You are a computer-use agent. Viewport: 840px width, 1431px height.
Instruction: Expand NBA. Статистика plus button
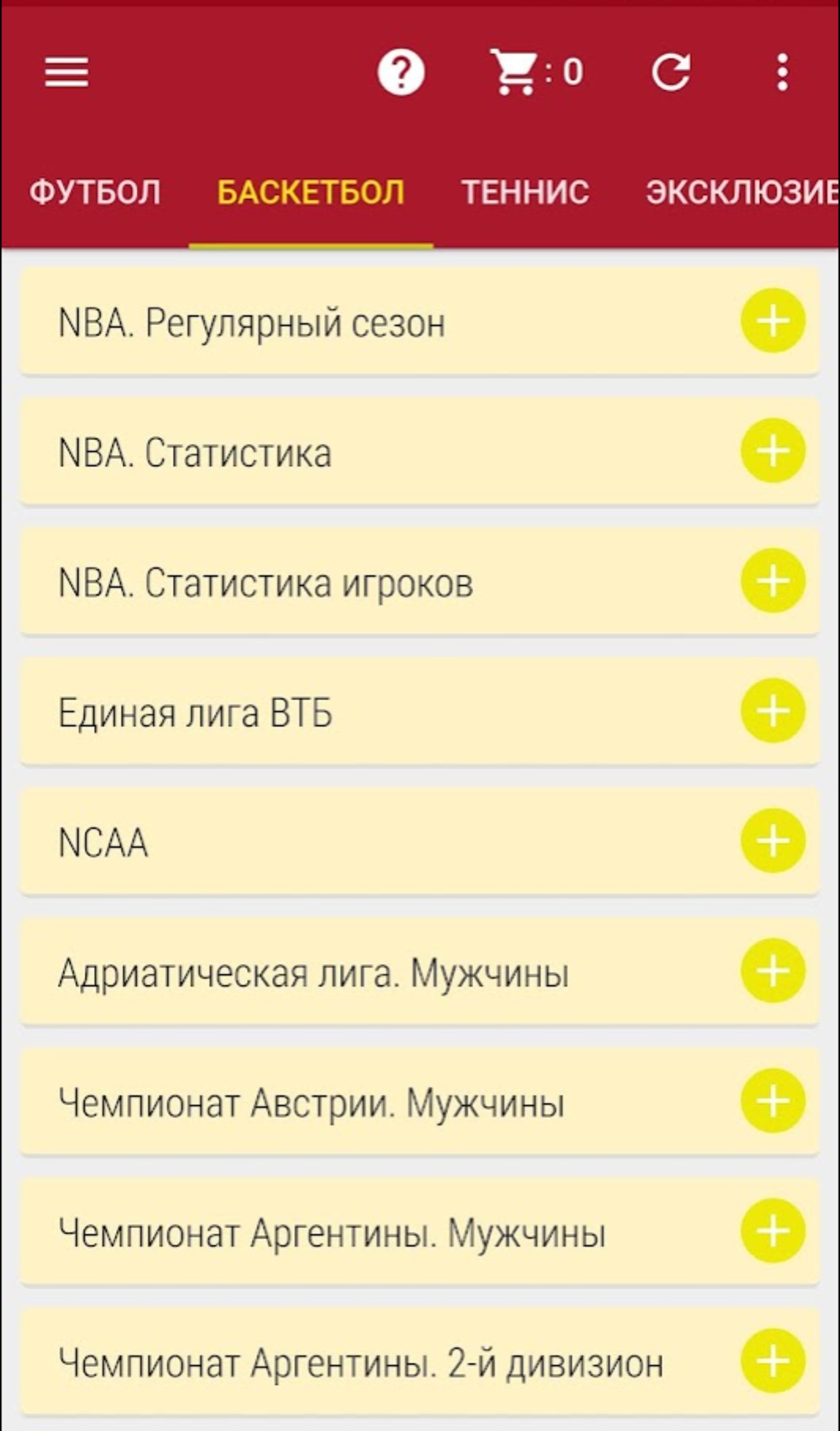[x=772, y=451]
